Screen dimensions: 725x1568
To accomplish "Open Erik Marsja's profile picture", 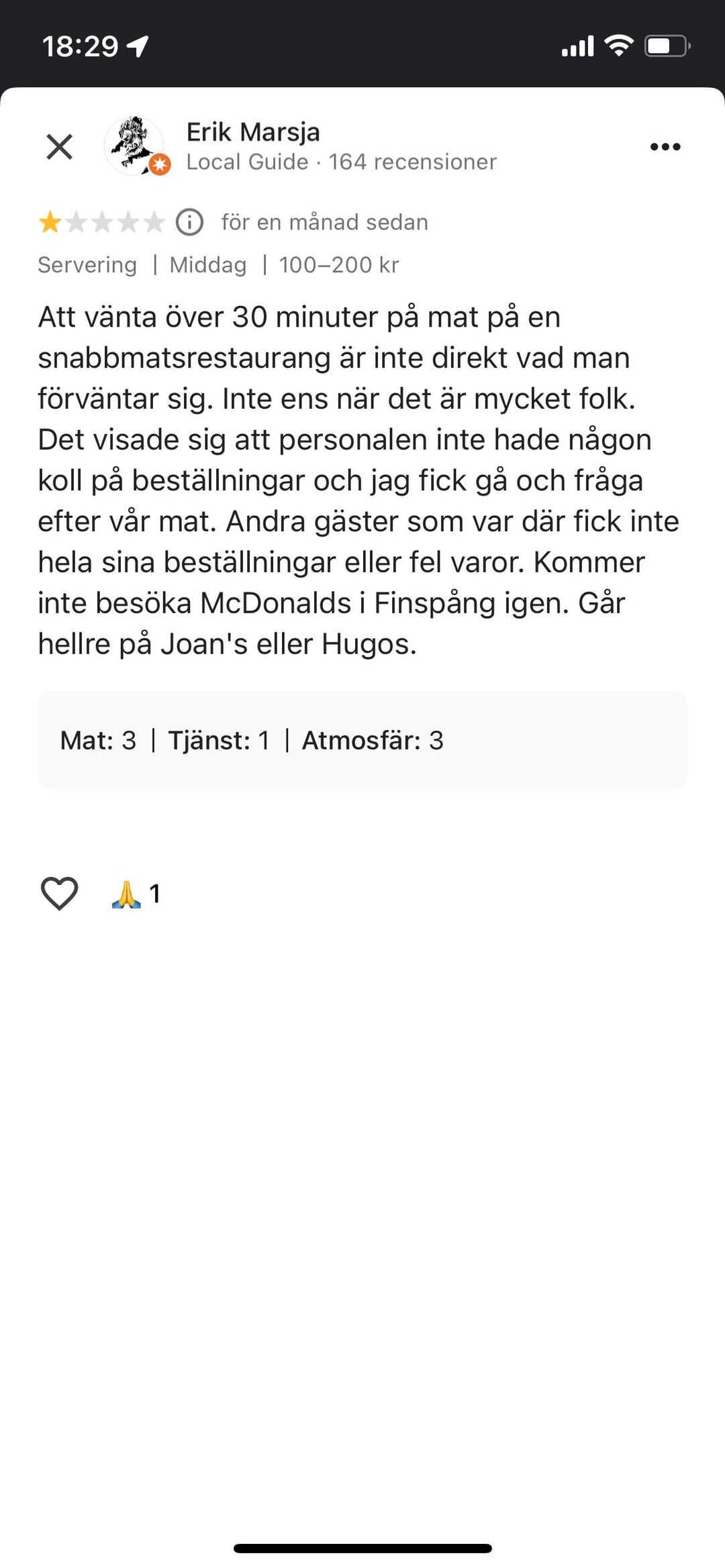I will [x=134, y=146].
